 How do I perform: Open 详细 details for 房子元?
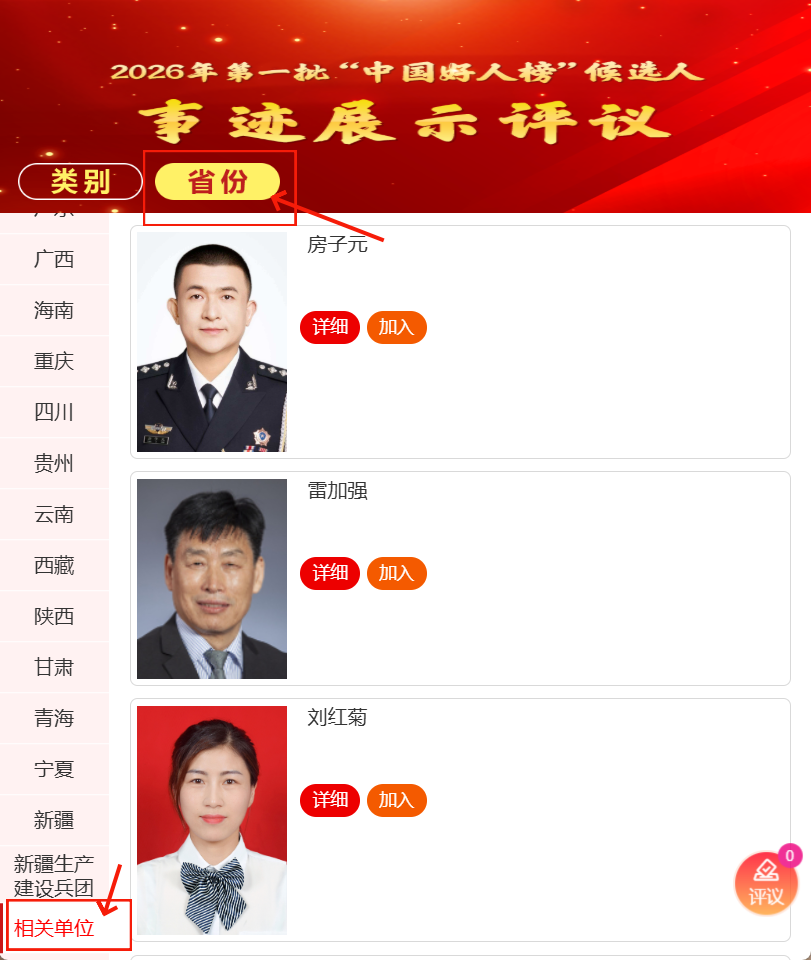coord(329,327)
